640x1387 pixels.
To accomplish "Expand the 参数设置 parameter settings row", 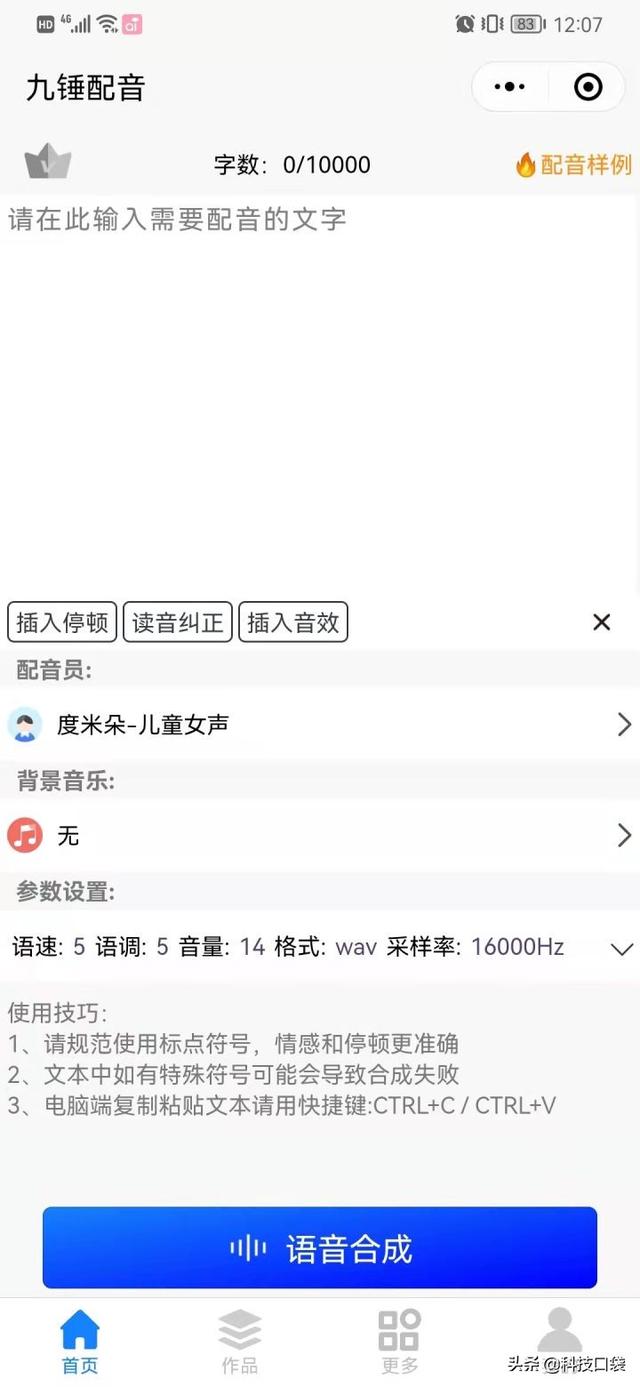I will pos(320,947).
